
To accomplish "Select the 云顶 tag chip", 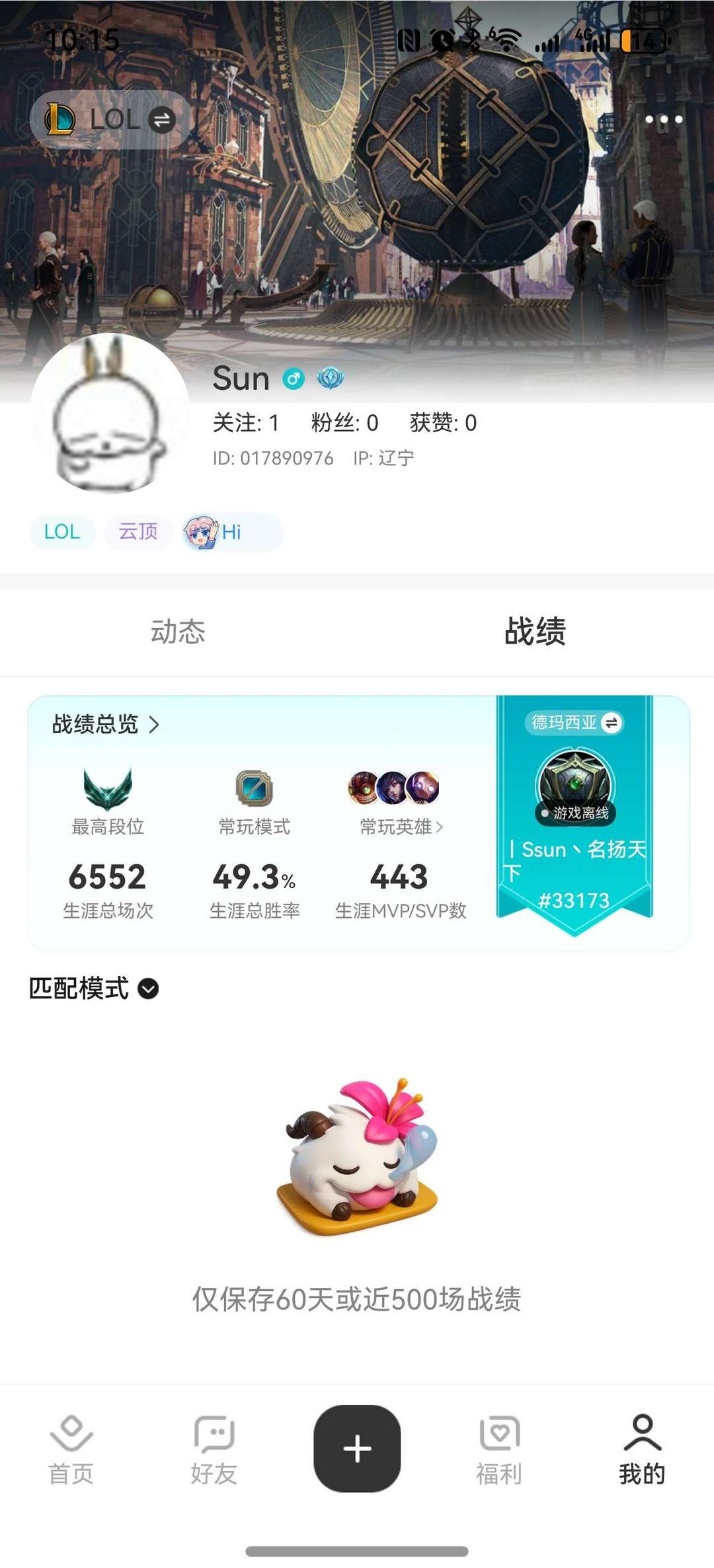I will (x=138, y=532).
